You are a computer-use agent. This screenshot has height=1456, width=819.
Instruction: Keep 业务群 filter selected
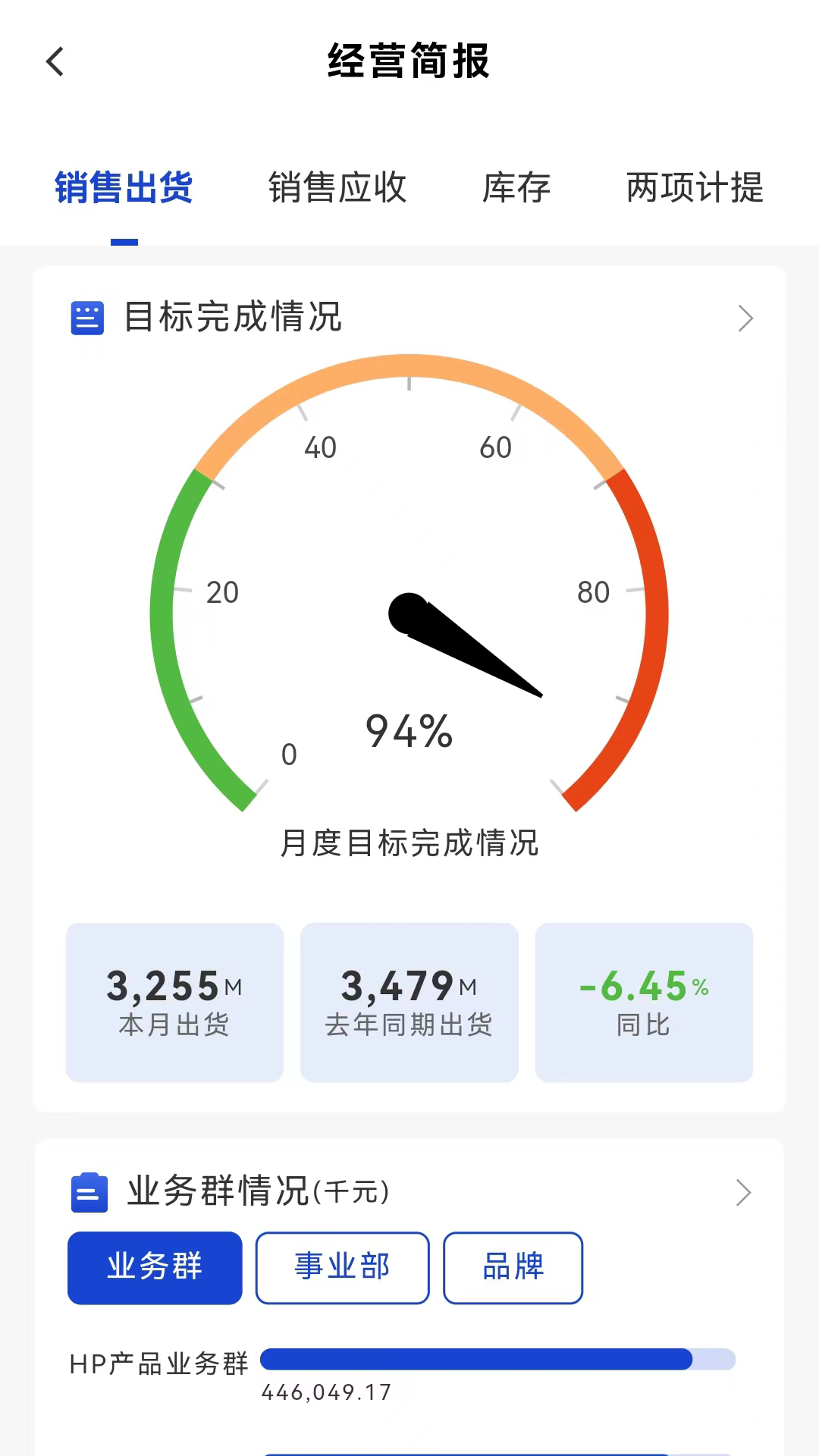tap(154, 1267)
